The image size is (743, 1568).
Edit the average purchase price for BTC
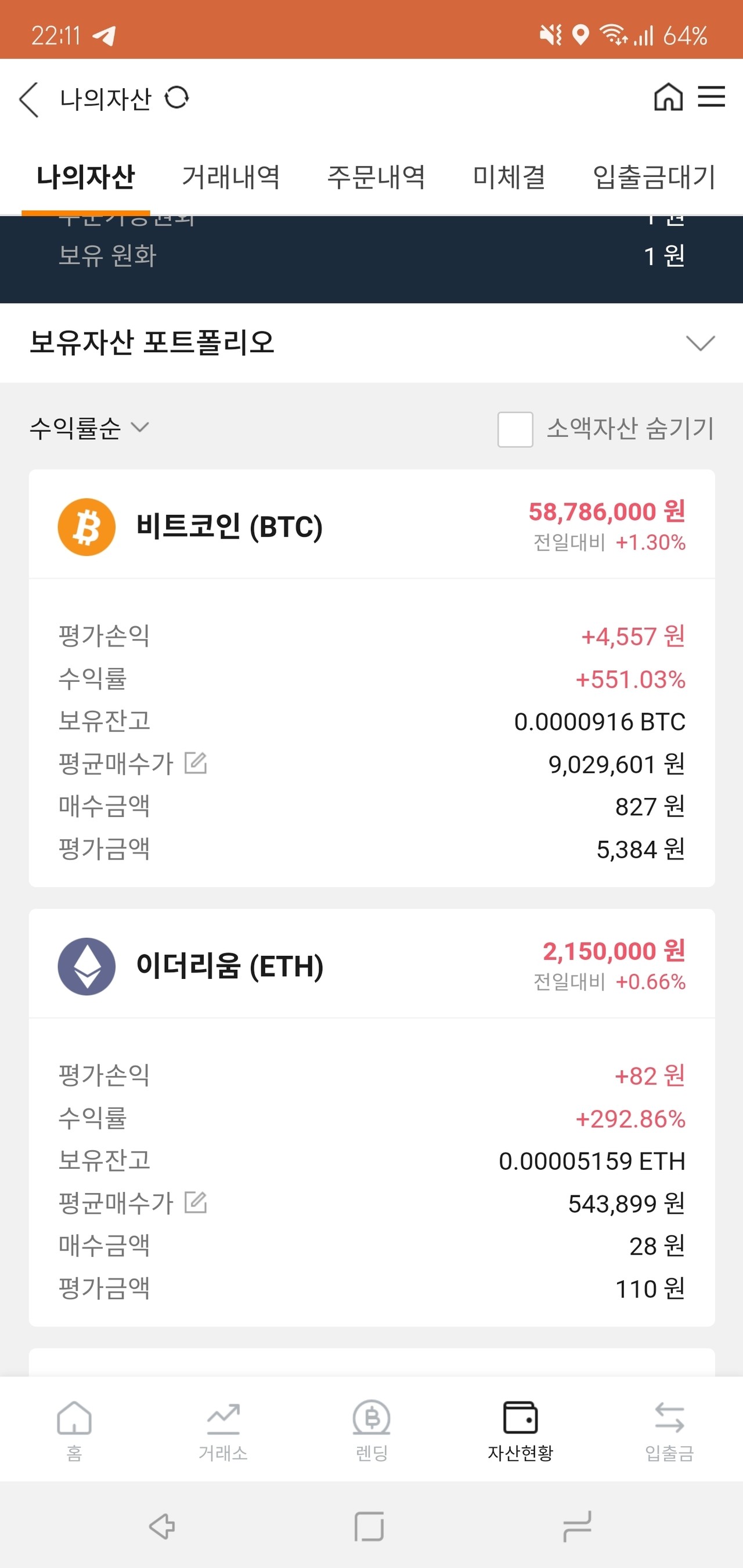(196, 764)
